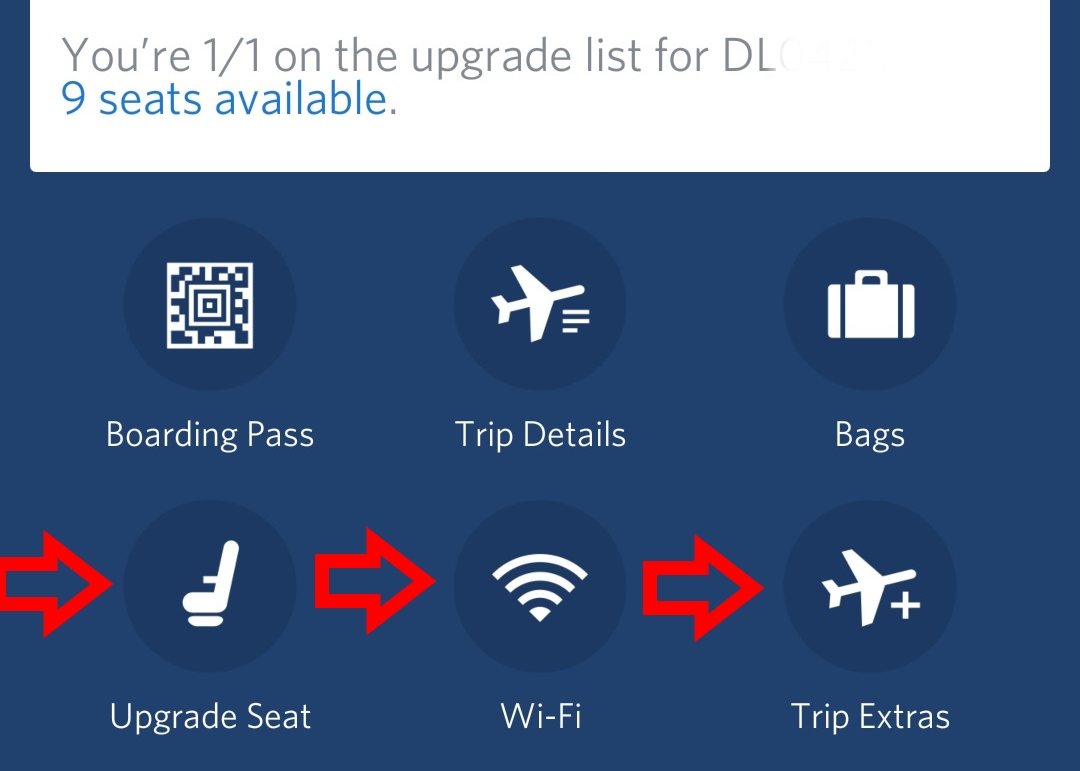Open the Boarding Pass
The height and width of the screenshot is (771, 1080).
pyautogui.click(x=210, y=305)
